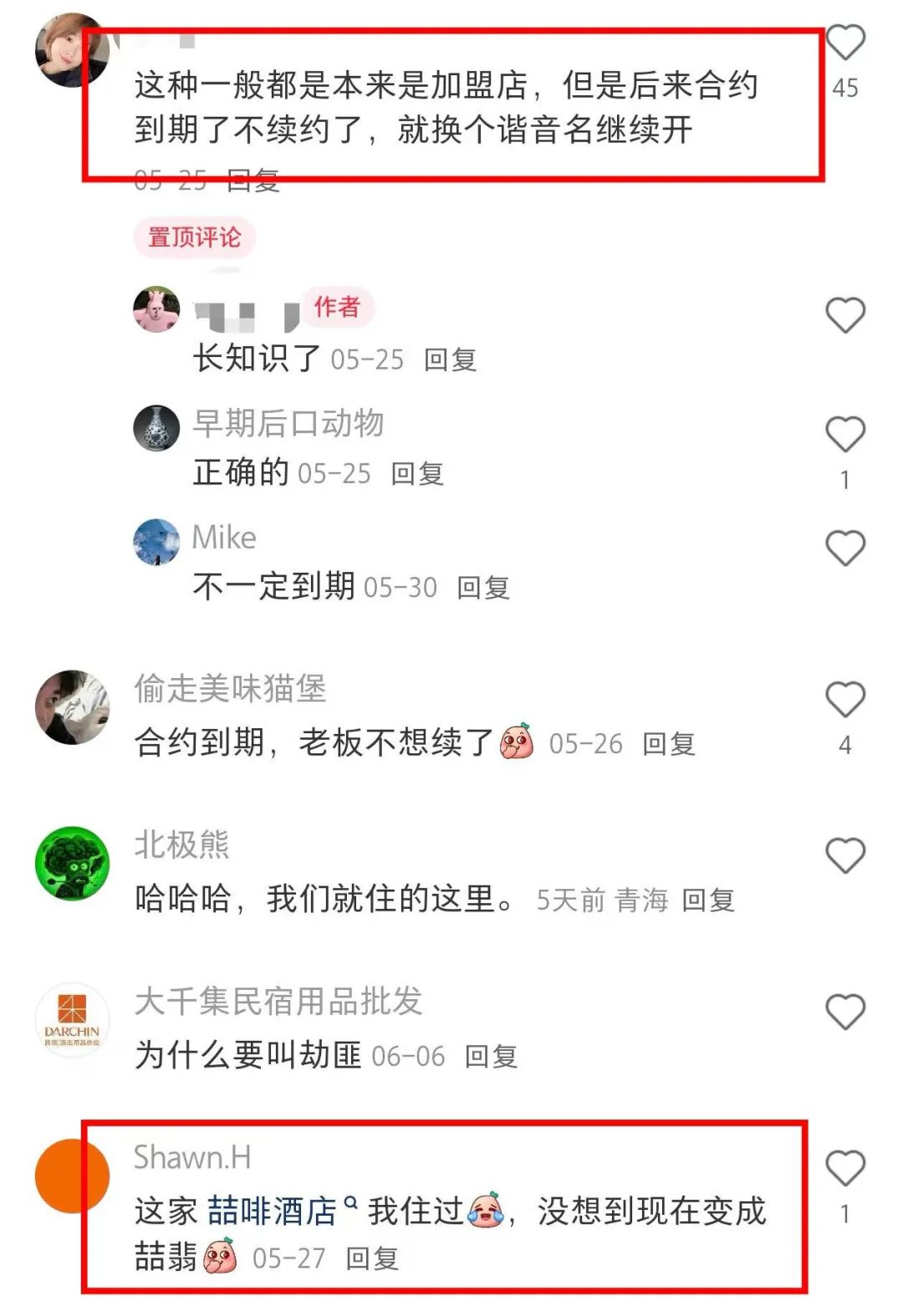
Task: Tap 回复 next to 正确的
Action: coord(417,474)
